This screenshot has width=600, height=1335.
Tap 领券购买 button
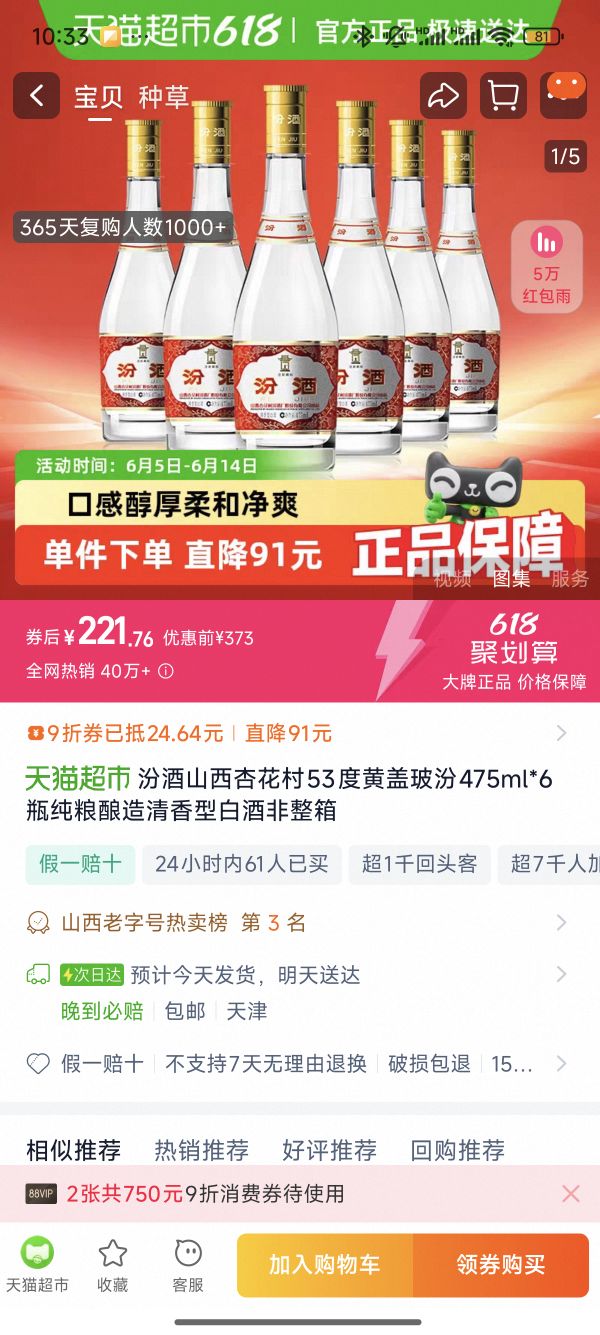[x=500, y=1265]
